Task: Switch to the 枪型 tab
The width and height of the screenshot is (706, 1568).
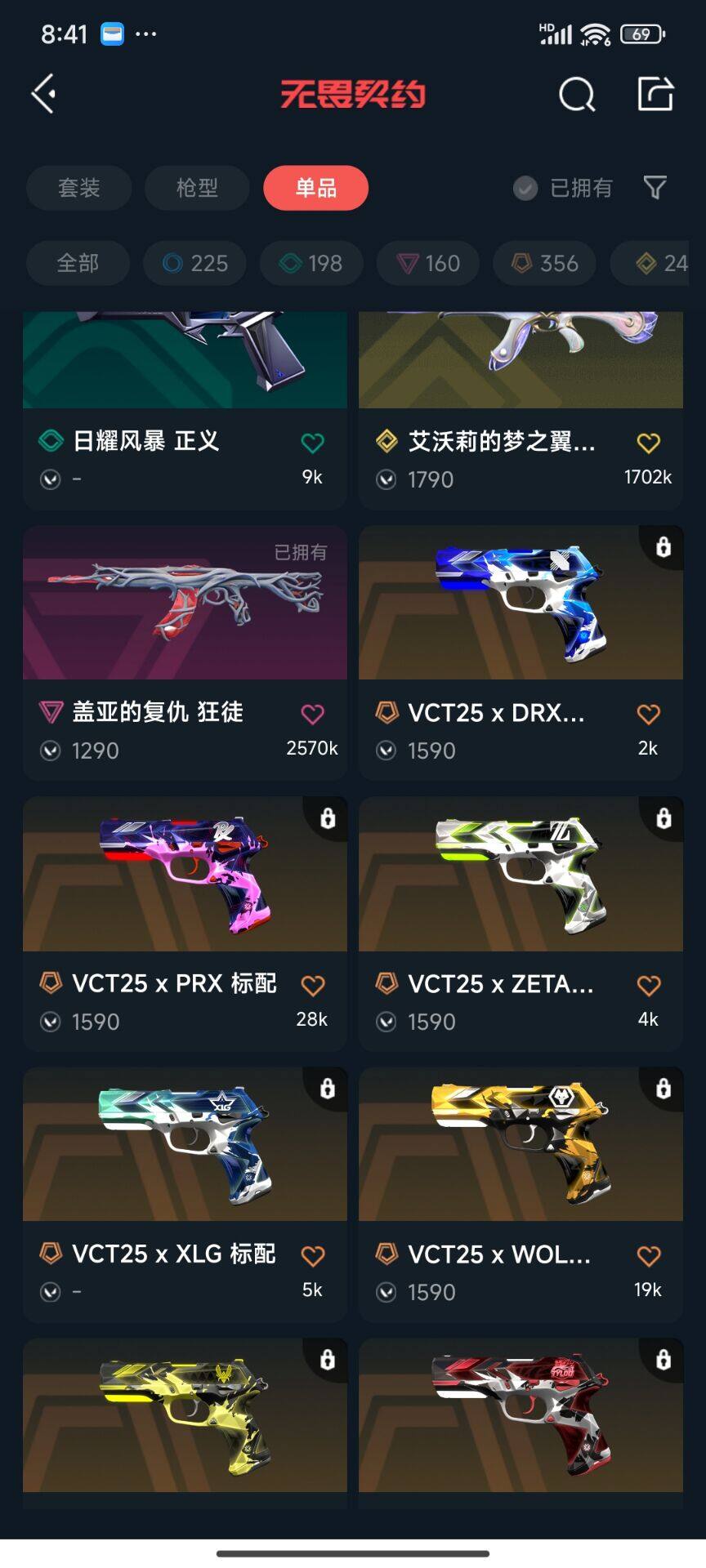Action: coord(197,188)
